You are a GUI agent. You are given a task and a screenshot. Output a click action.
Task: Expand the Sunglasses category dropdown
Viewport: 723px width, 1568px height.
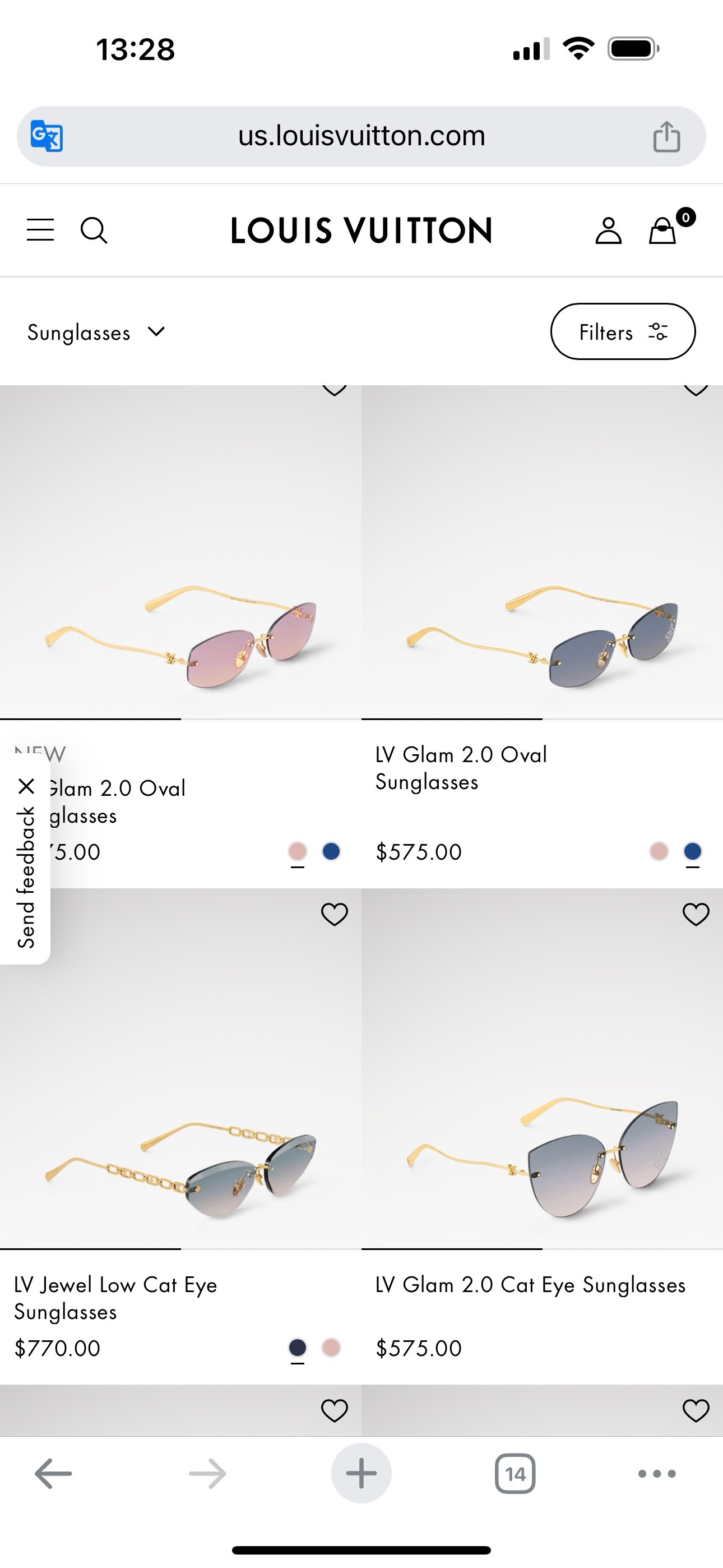pos(98,333)
